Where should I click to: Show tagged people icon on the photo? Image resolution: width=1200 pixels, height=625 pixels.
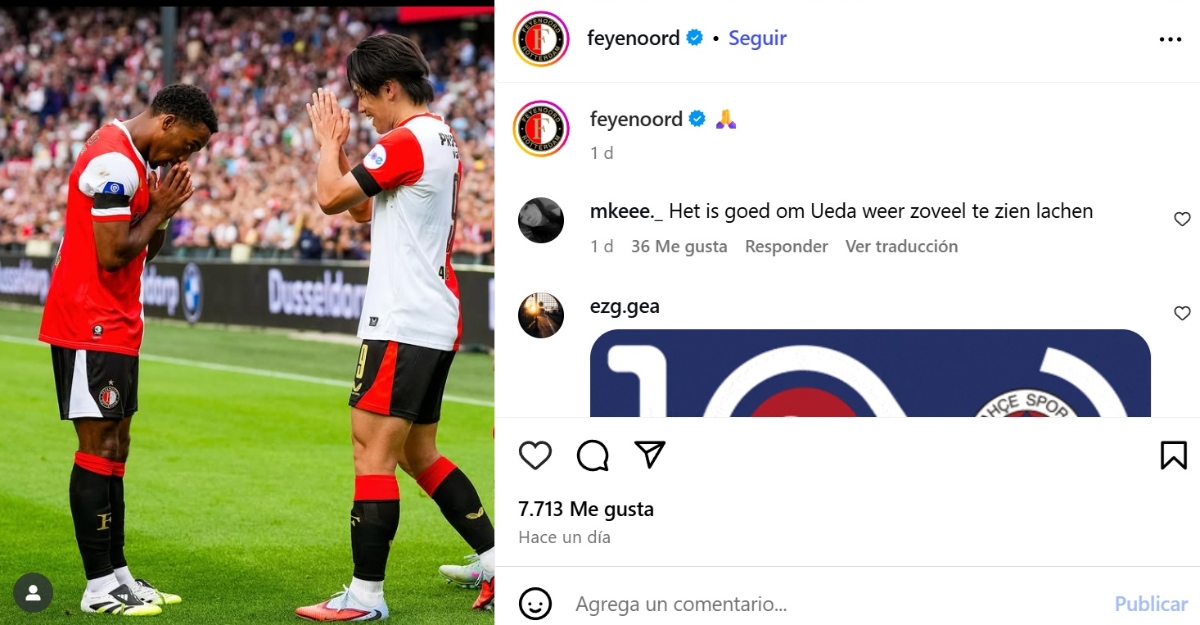click(33, 593)
